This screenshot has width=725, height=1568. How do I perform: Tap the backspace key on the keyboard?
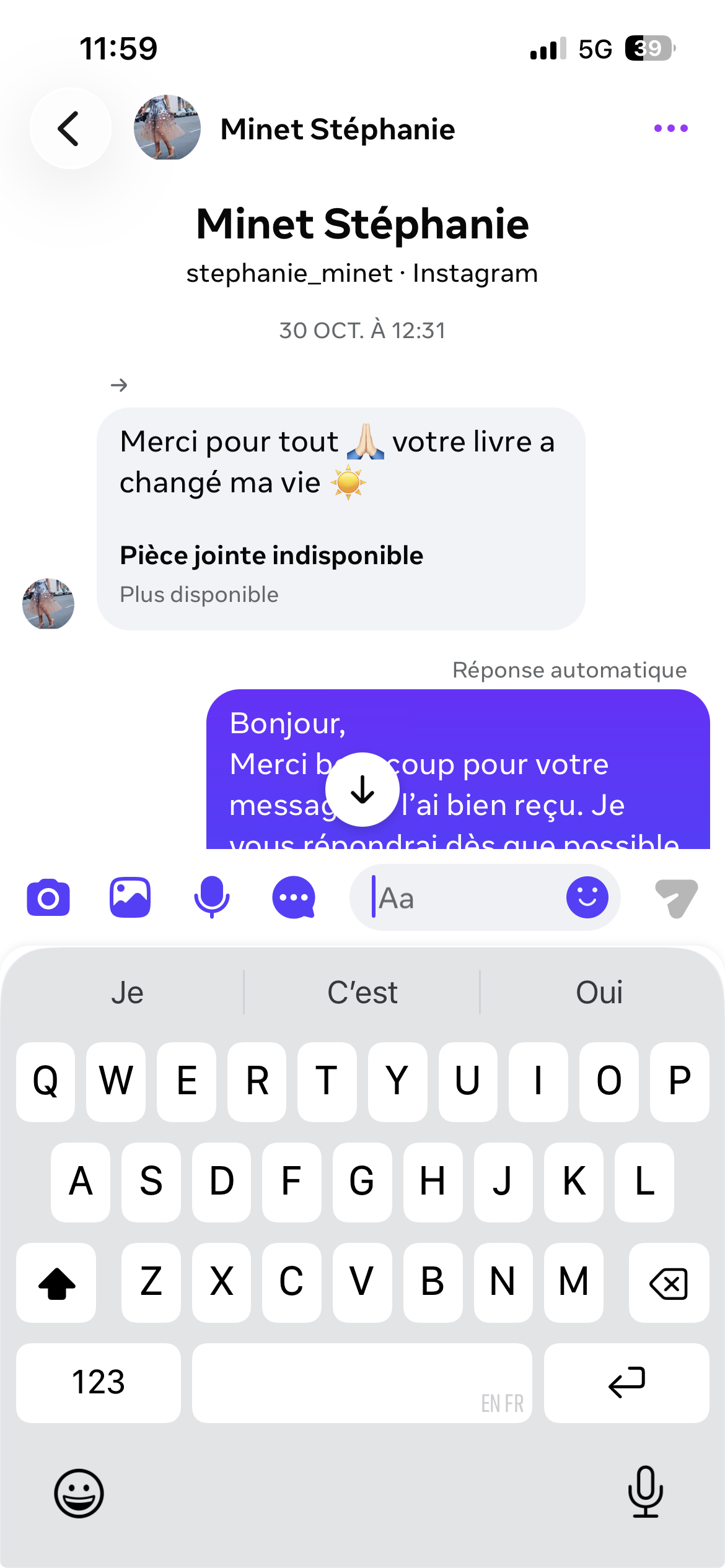[x=669, y=1283]
